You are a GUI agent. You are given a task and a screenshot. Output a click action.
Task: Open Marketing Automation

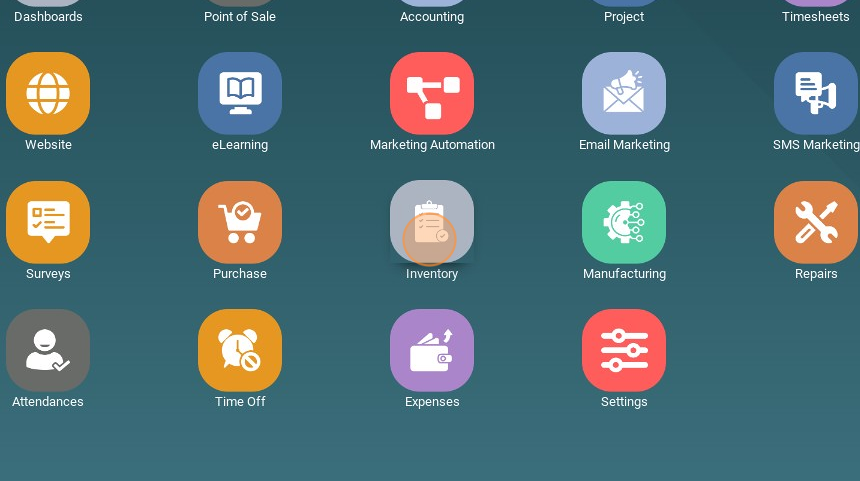pos(432,94)
